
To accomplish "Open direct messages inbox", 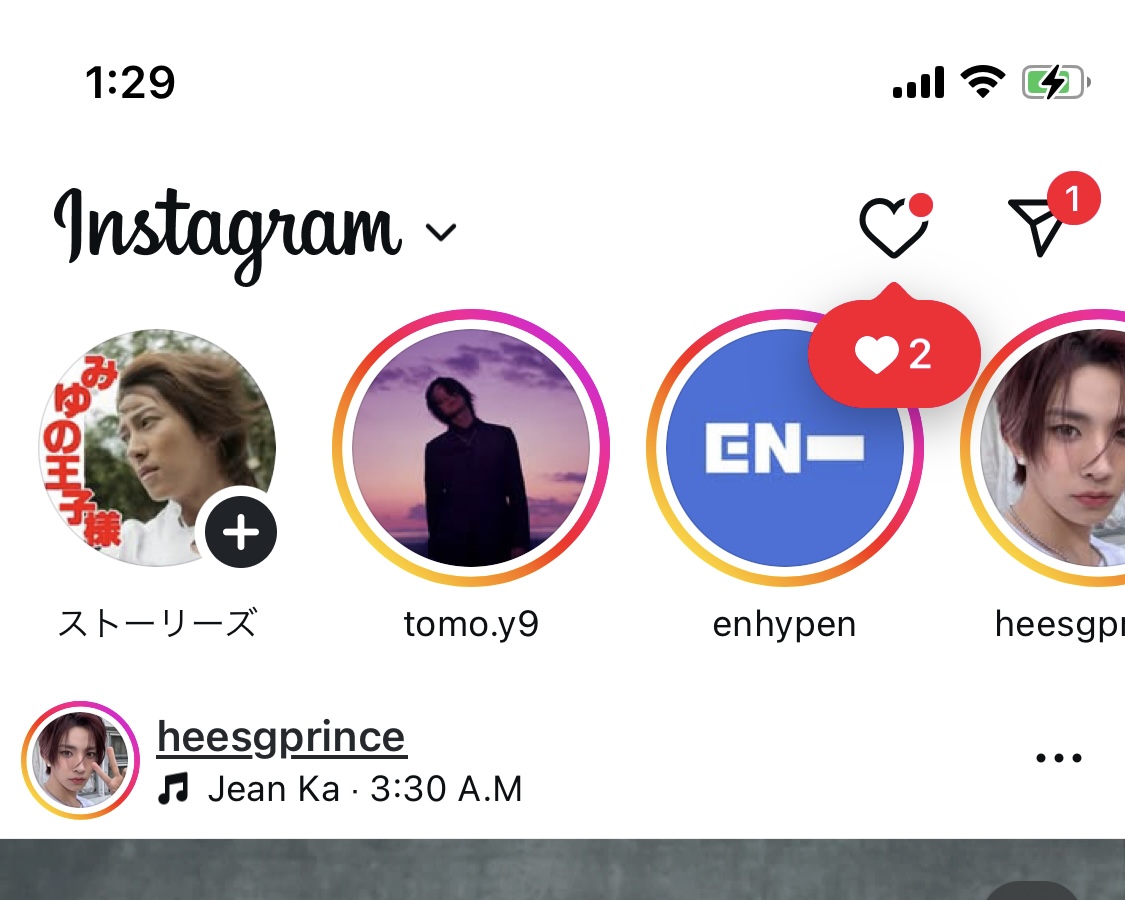I will point(1040,224).
